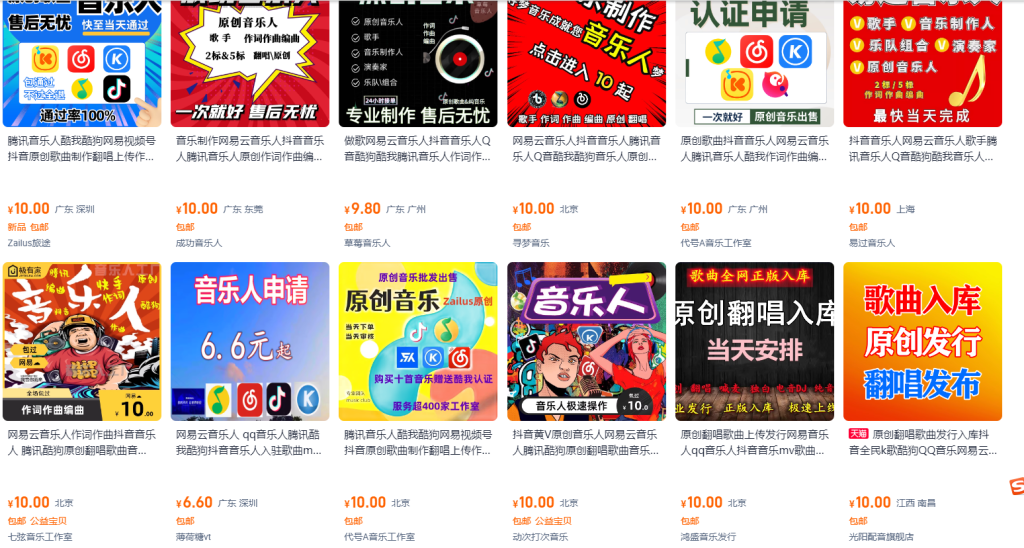
Task: Open the 薄荷糖vt shop
Action: tap(193, 537)
